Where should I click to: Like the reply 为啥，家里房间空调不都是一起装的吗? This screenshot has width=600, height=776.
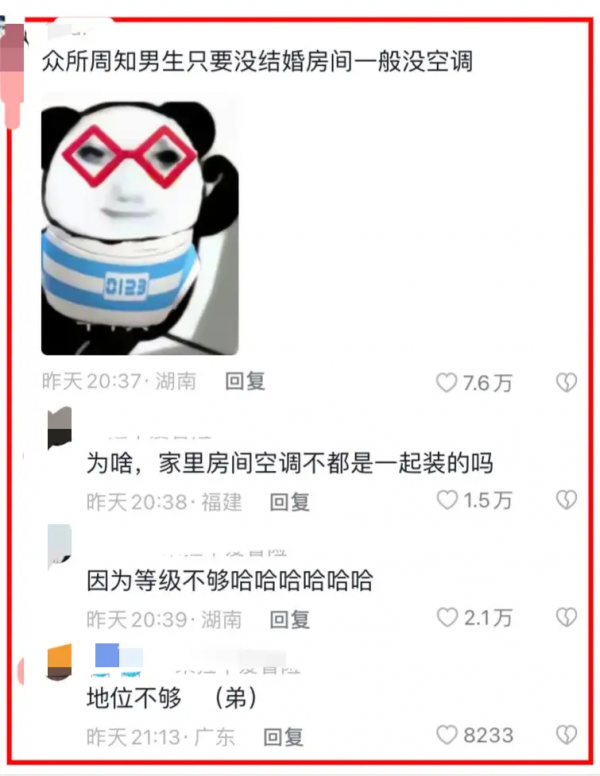(x=447, y=500)
